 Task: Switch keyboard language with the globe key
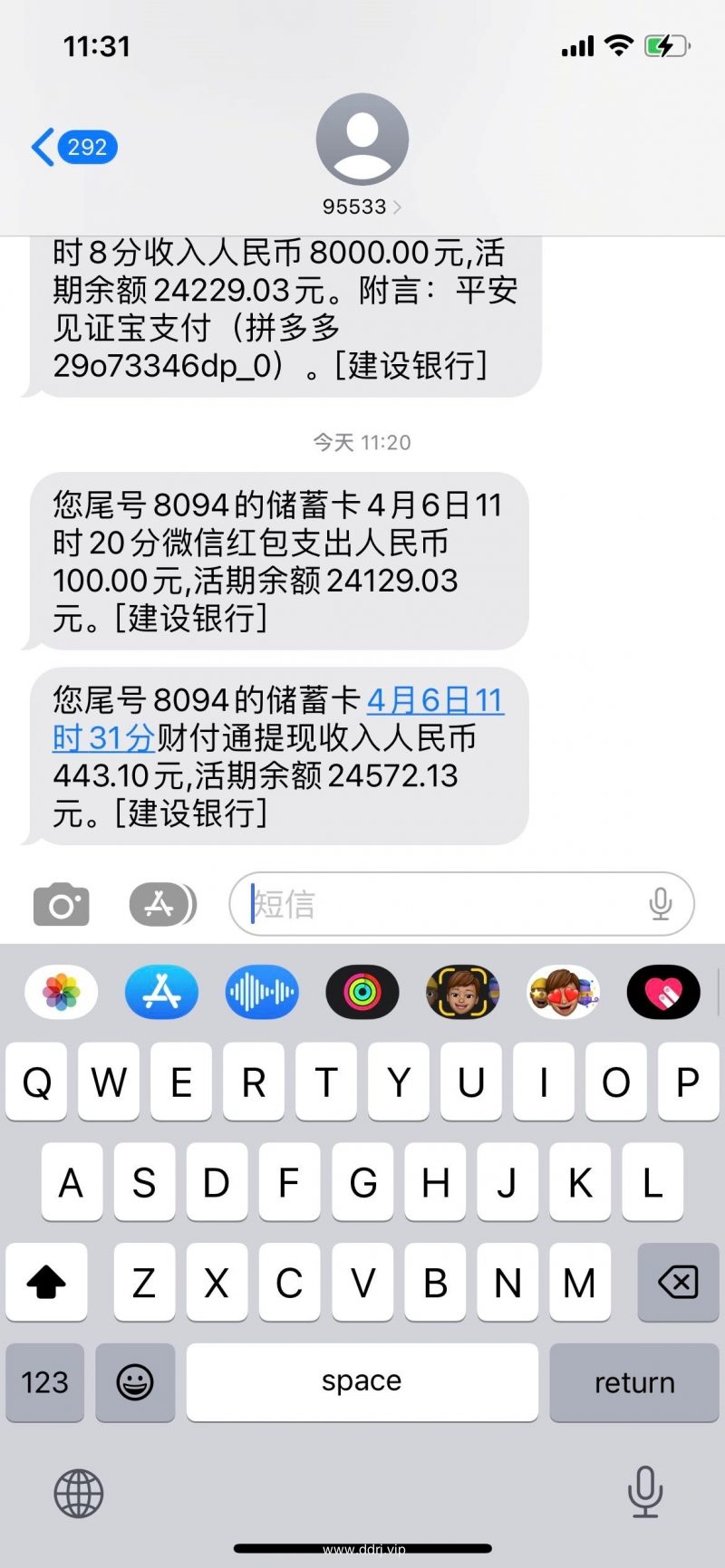coord(79,1494)
